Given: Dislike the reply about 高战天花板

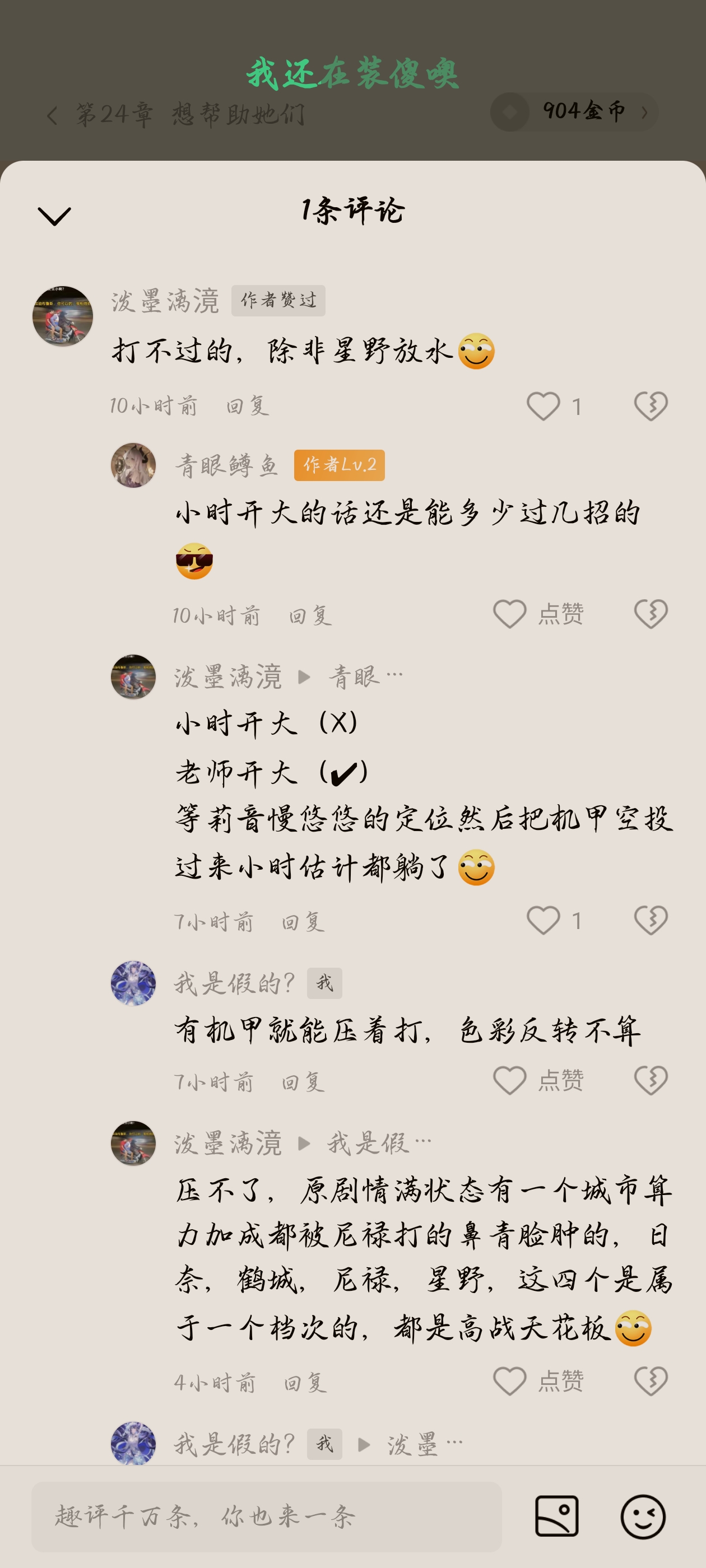Looking at the screenshot, I should 651,1381.
